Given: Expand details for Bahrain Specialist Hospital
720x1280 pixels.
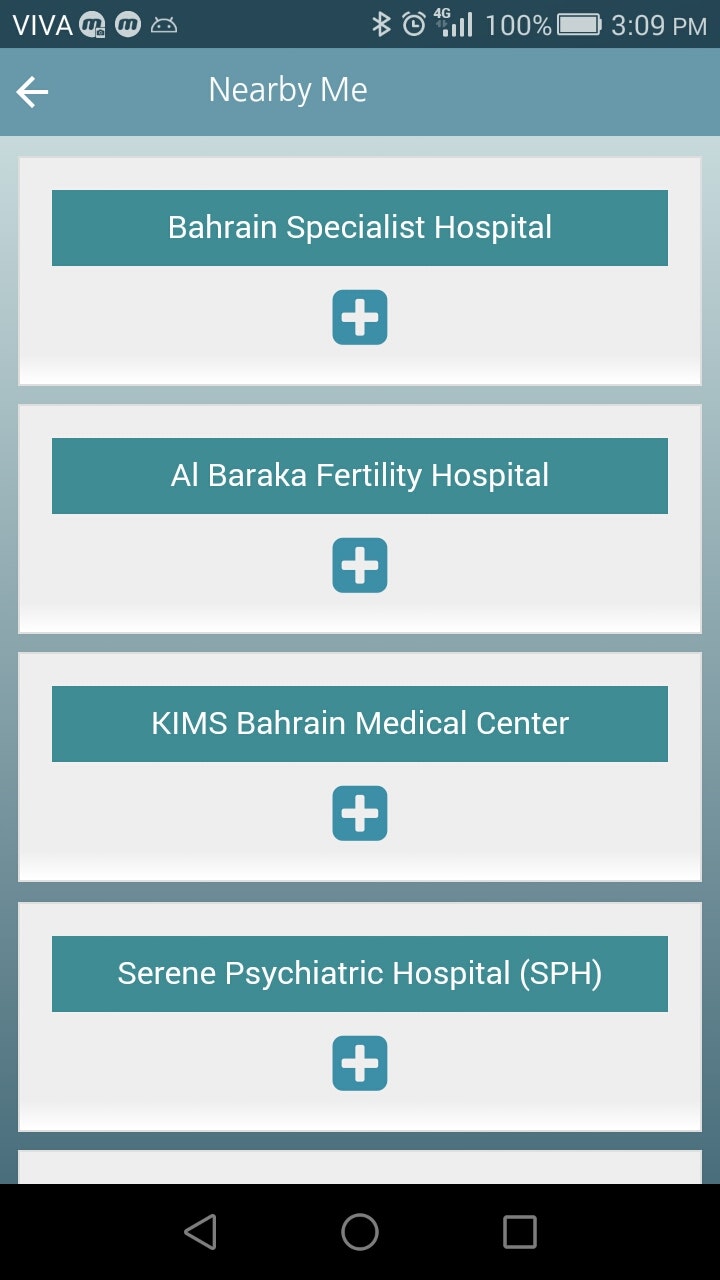Looking at the screenshot, I should (x=360, y=317).
